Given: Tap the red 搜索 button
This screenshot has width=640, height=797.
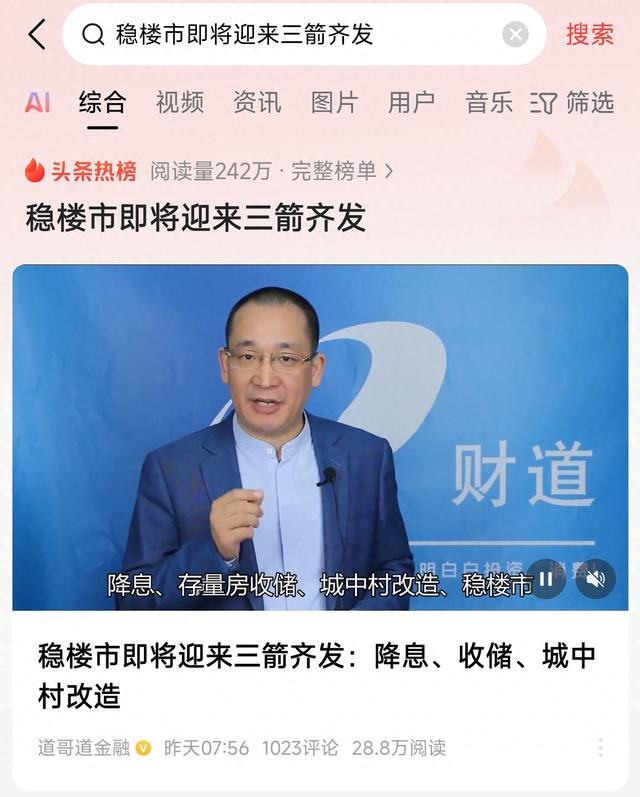Looking at the screenshot, I should click(x=590, y=34).
